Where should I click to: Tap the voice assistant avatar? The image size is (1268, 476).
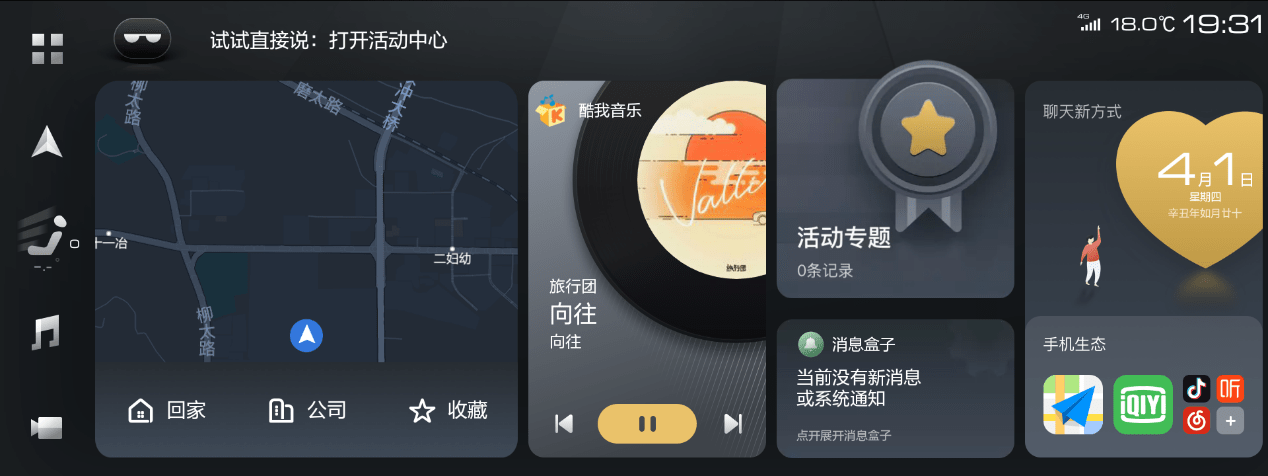point(143,40)
